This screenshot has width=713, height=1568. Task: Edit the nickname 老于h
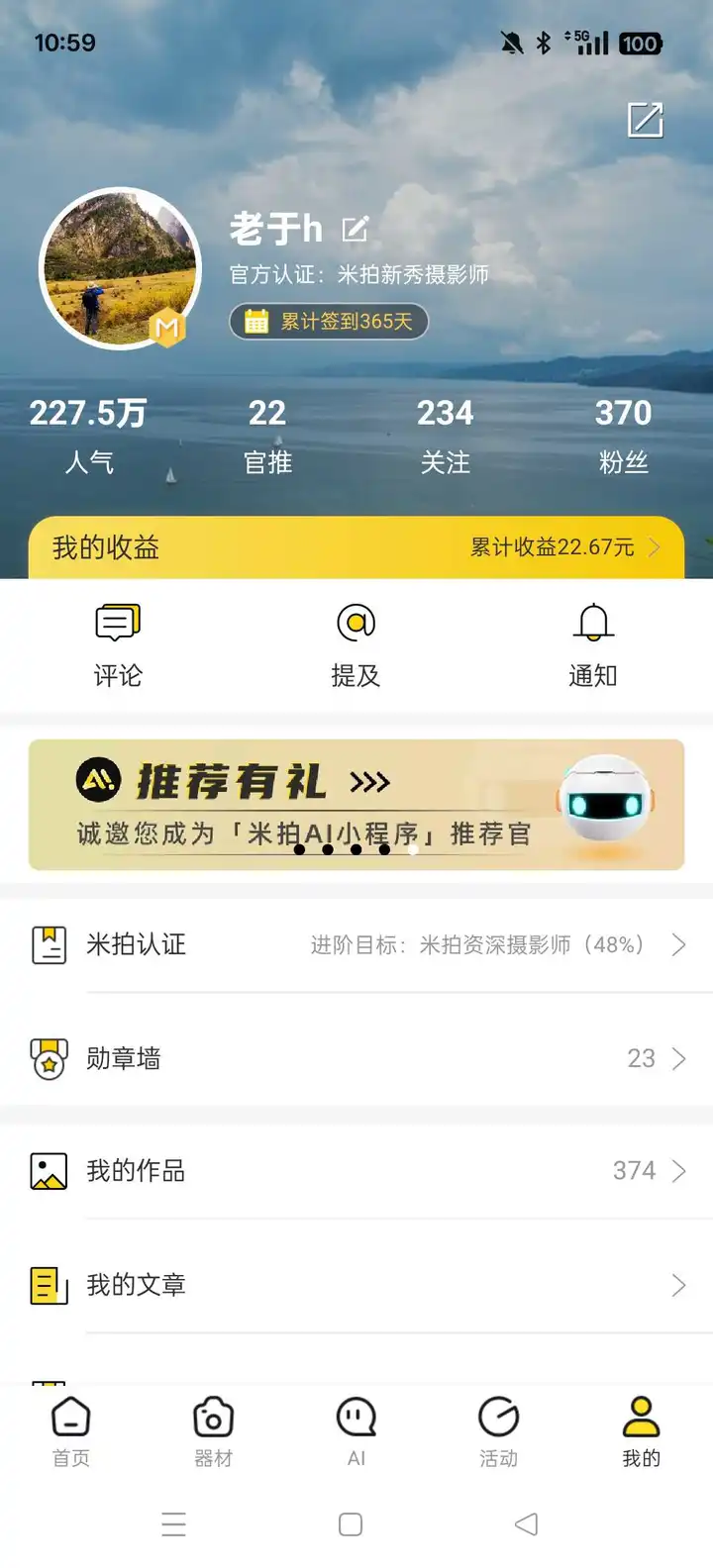tap(355, 230)
